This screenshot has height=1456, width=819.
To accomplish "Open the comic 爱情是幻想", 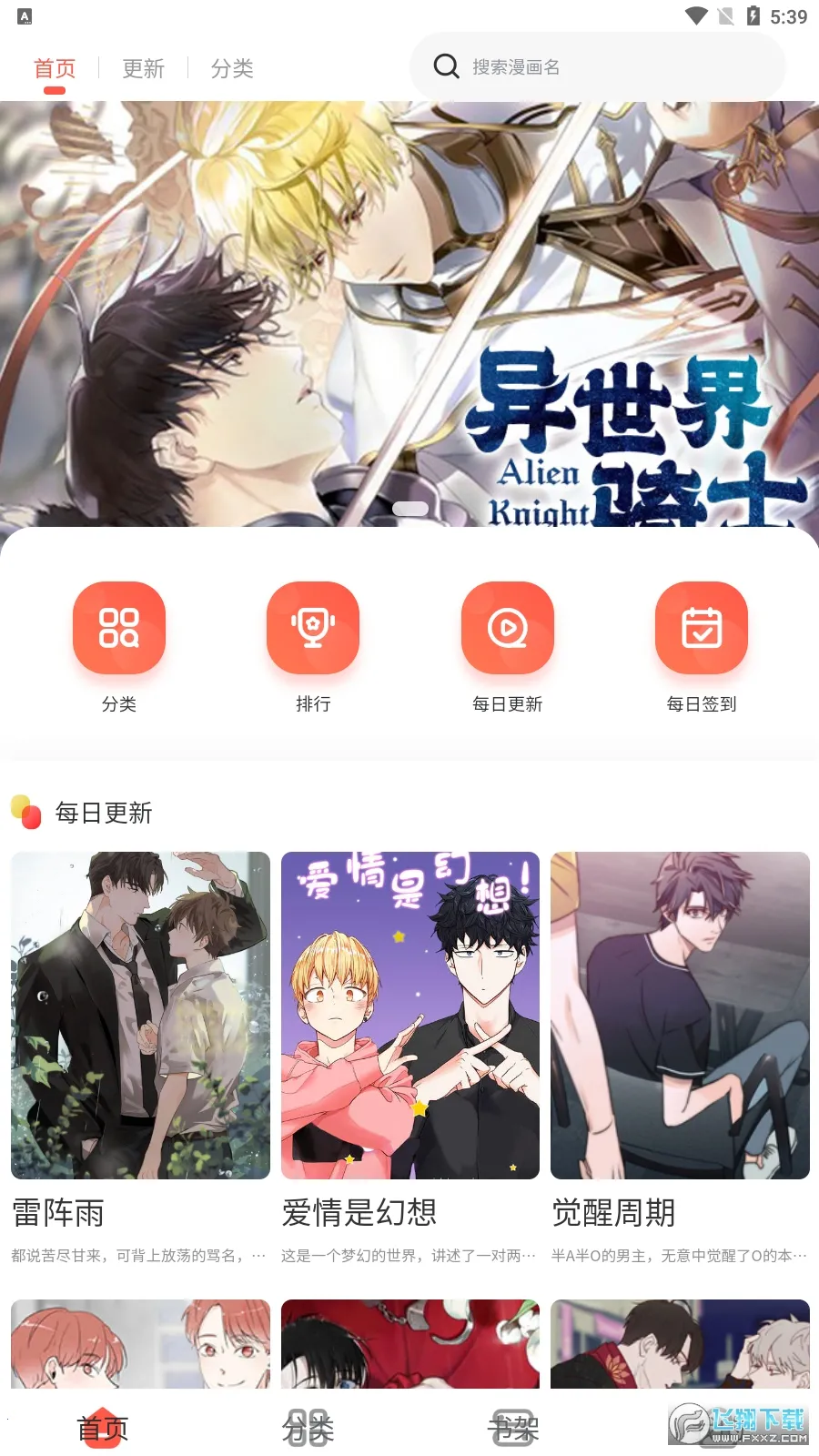I will tap(409, 1015).
